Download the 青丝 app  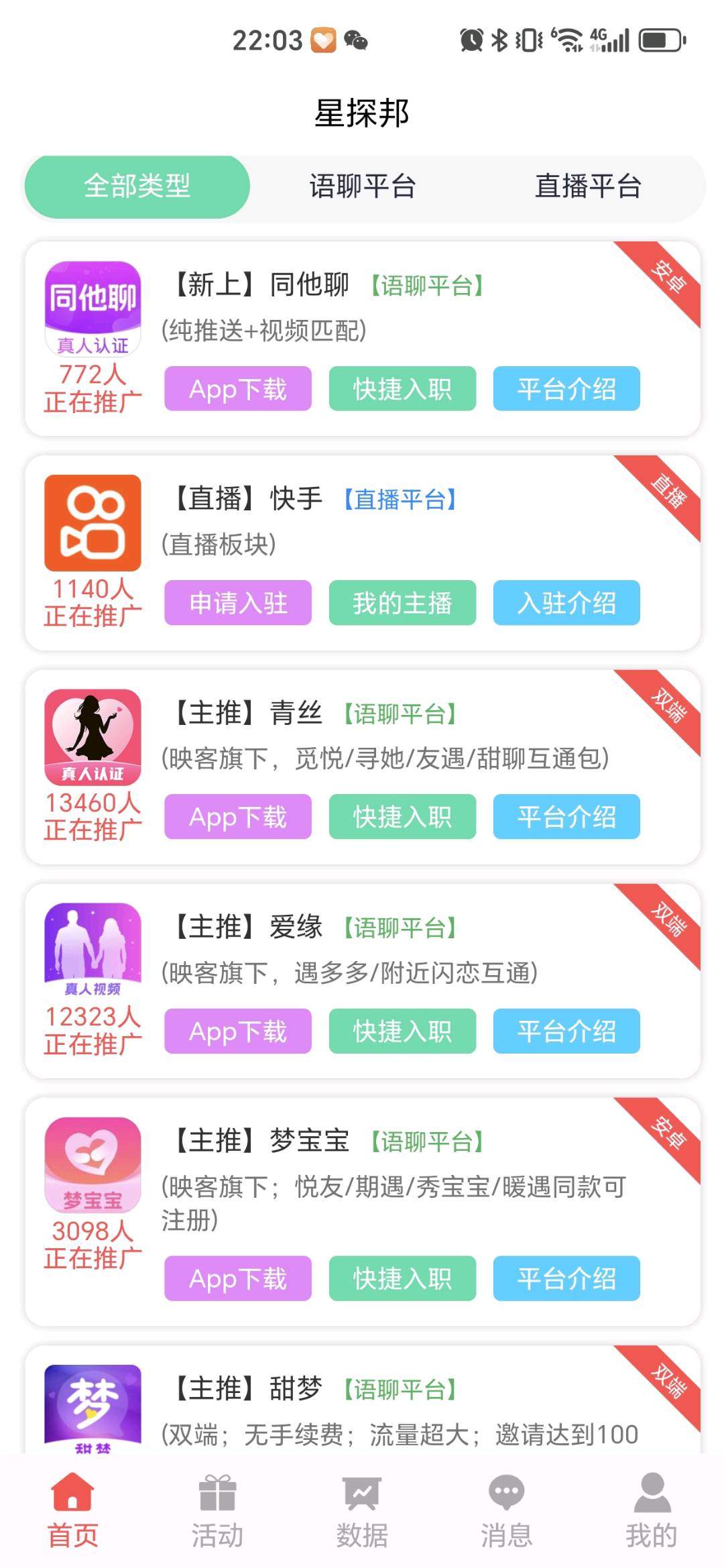tap(238, 816)
